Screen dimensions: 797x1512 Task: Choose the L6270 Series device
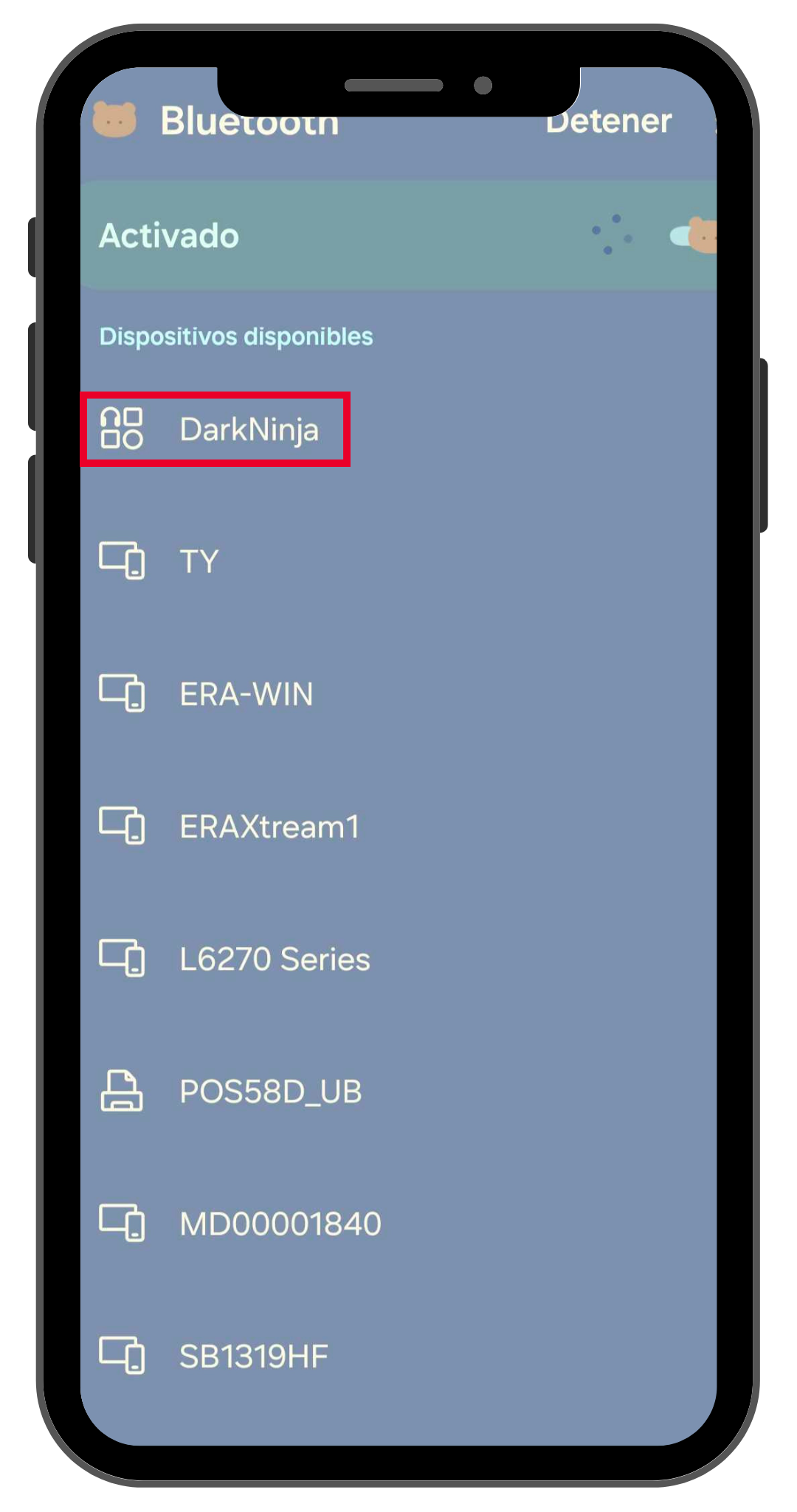click(275, 959)
